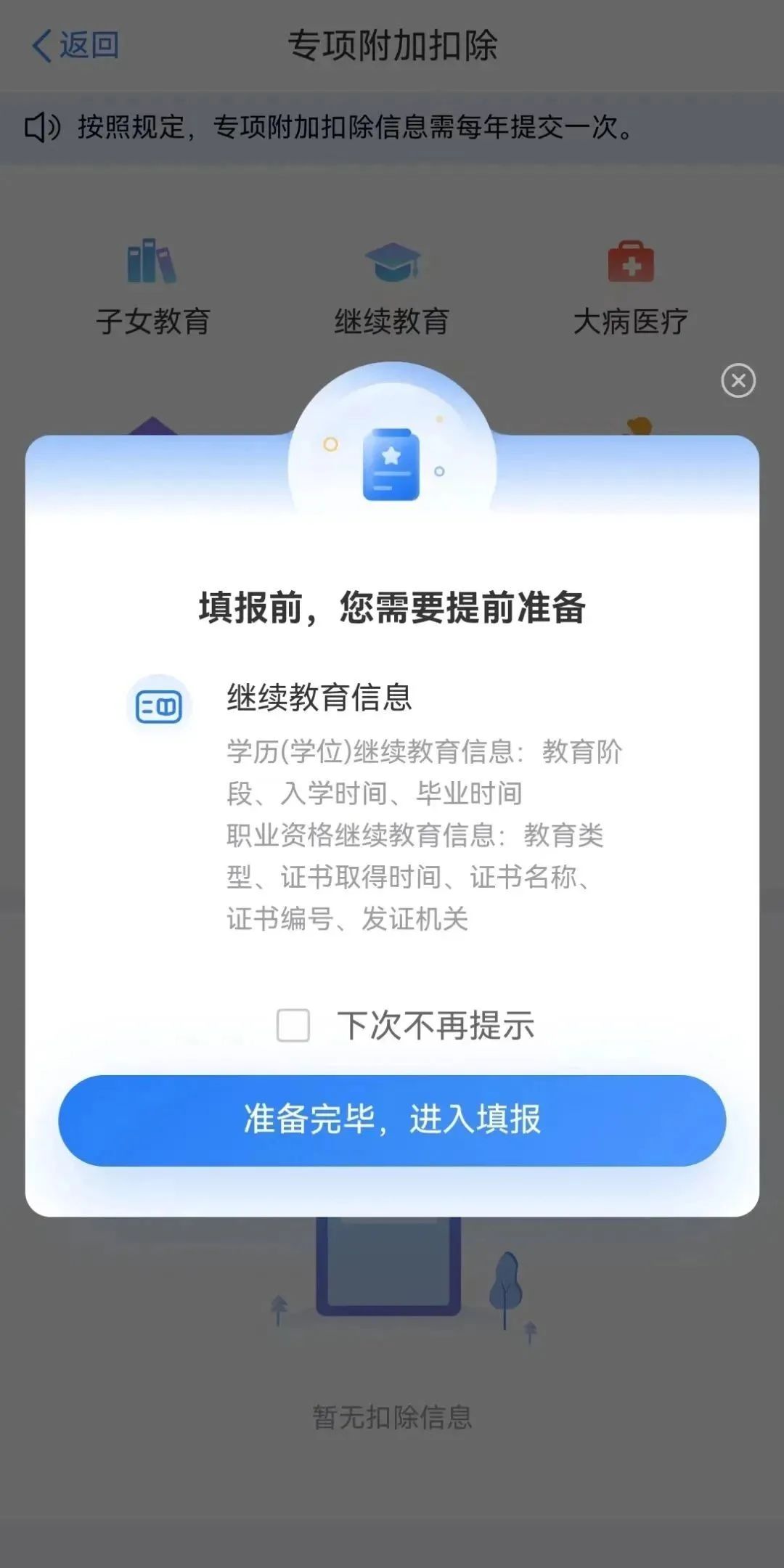Check the 下次不再提示 checkbox
The height and width of the screenshot is (1568, 784).
pos(293,1025)
